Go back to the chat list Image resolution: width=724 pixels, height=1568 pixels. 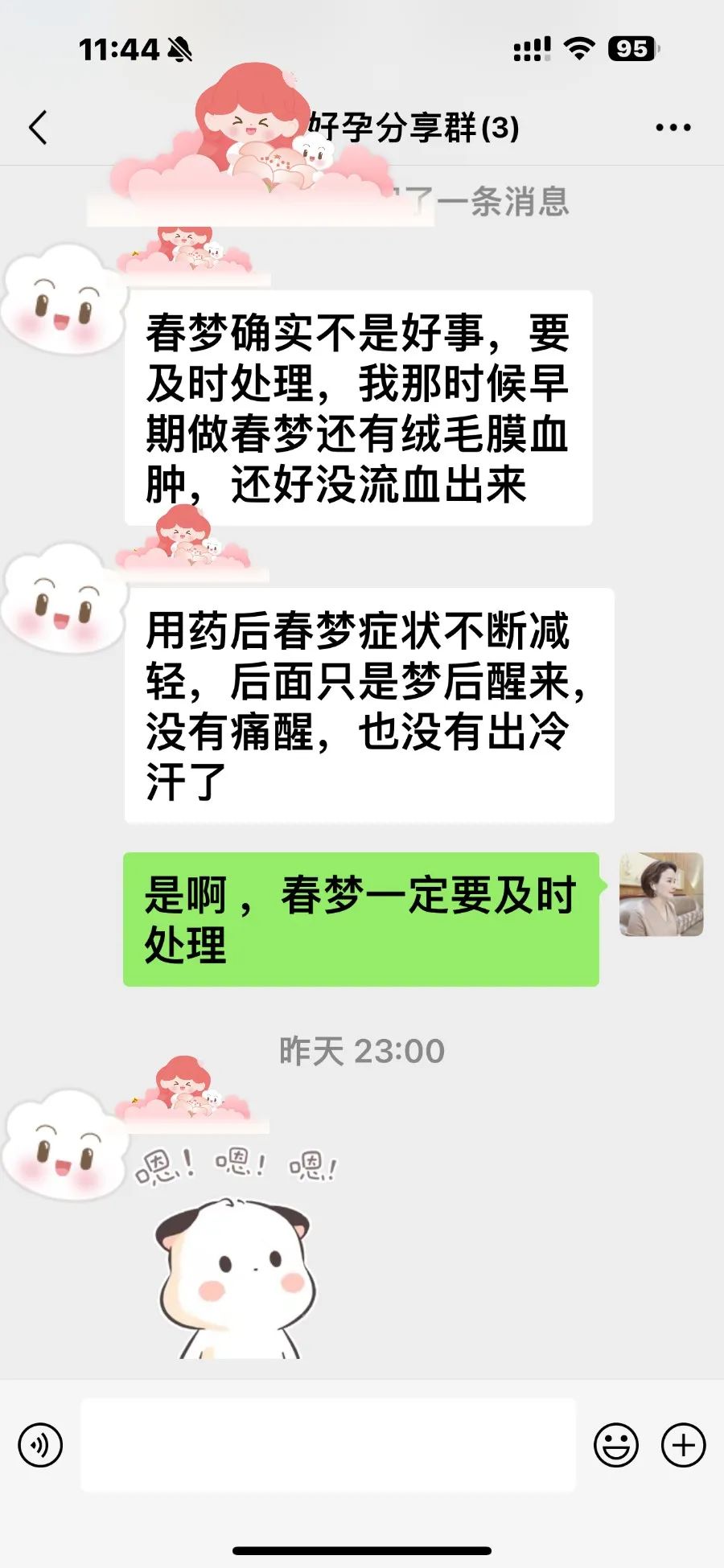39,127
